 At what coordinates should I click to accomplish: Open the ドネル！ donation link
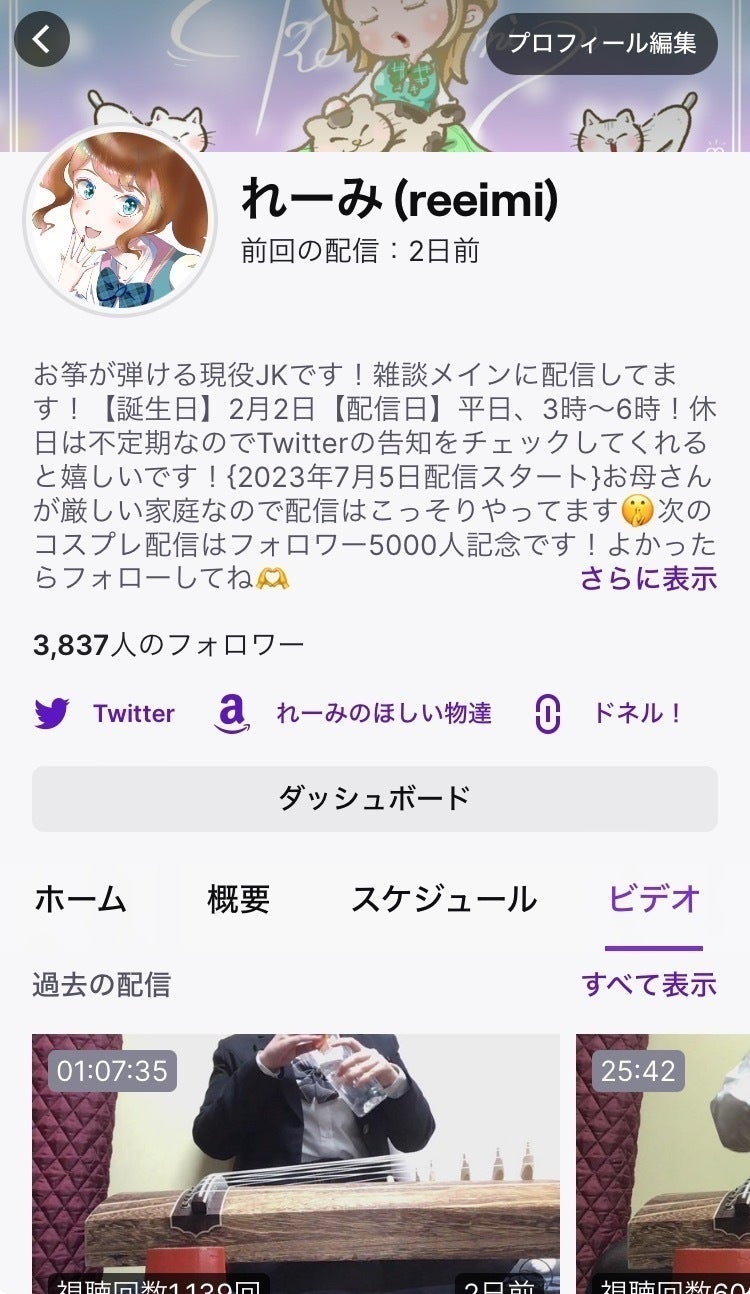click(x=609, y=713)
